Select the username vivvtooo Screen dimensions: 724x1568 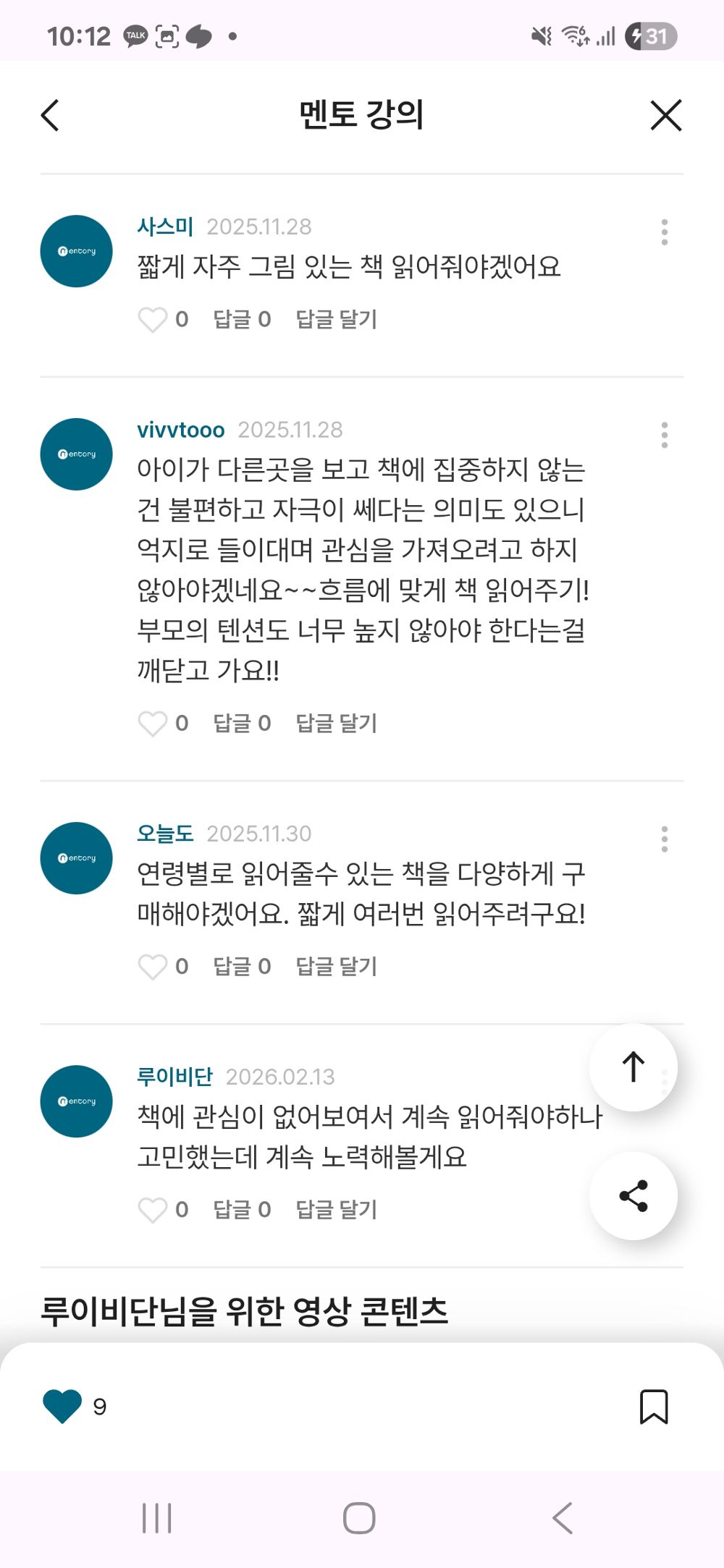pyautogui.click(x=180, y=430)
